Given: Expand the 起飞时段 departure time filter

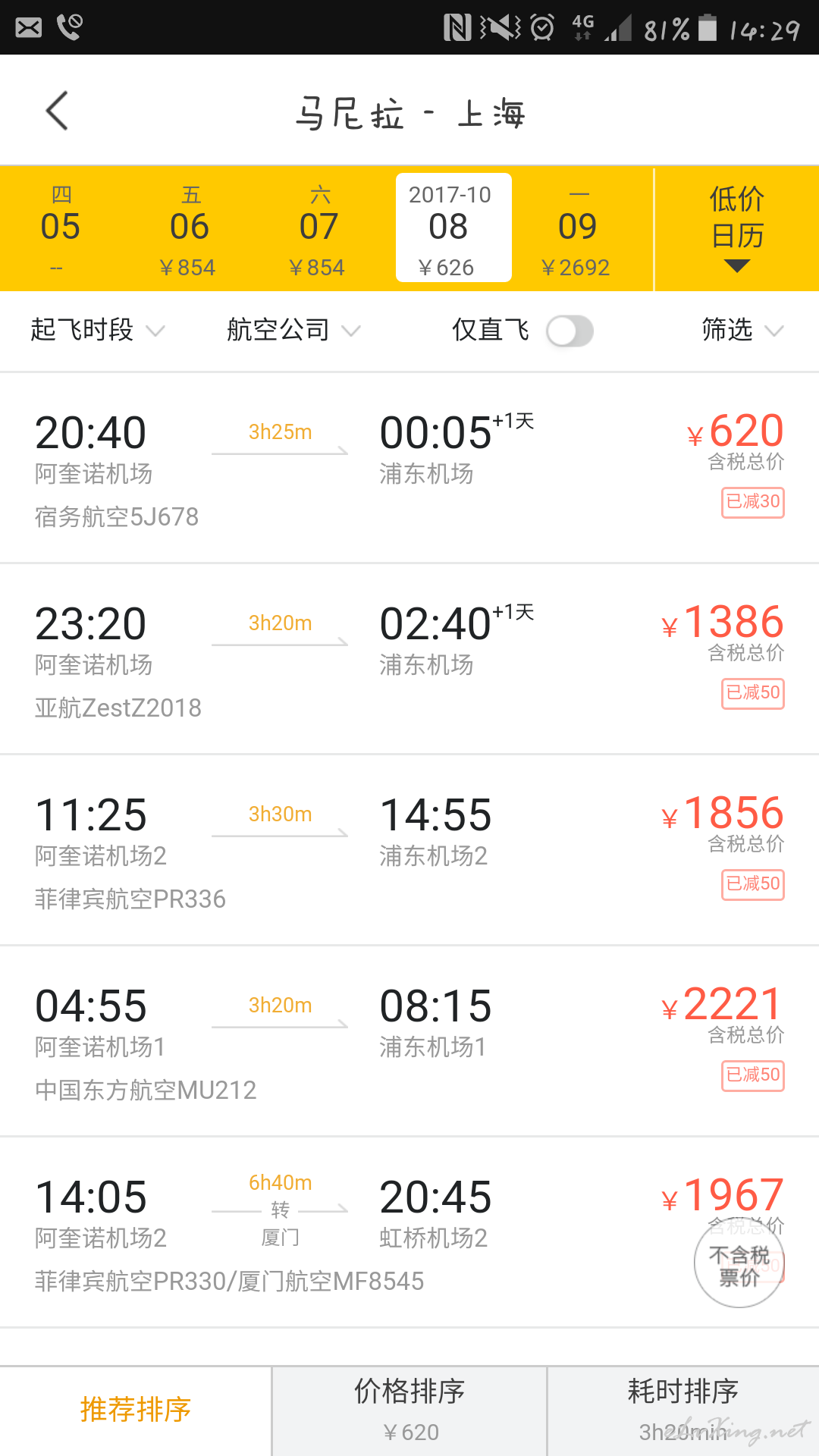Looking at the screenshot, I should [97, 330].
